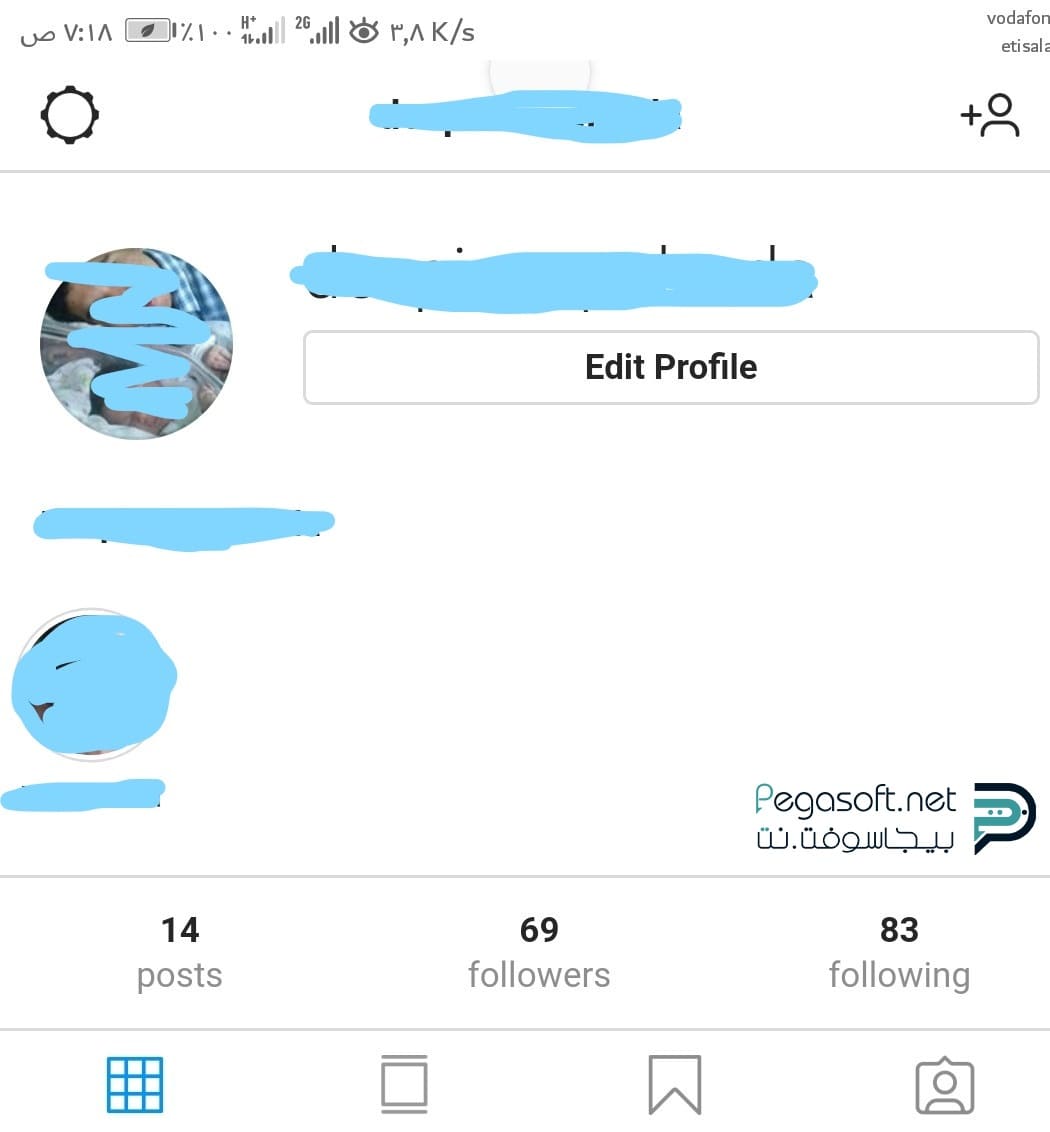
Task: View the 83 following accounts
Action: 899,952
